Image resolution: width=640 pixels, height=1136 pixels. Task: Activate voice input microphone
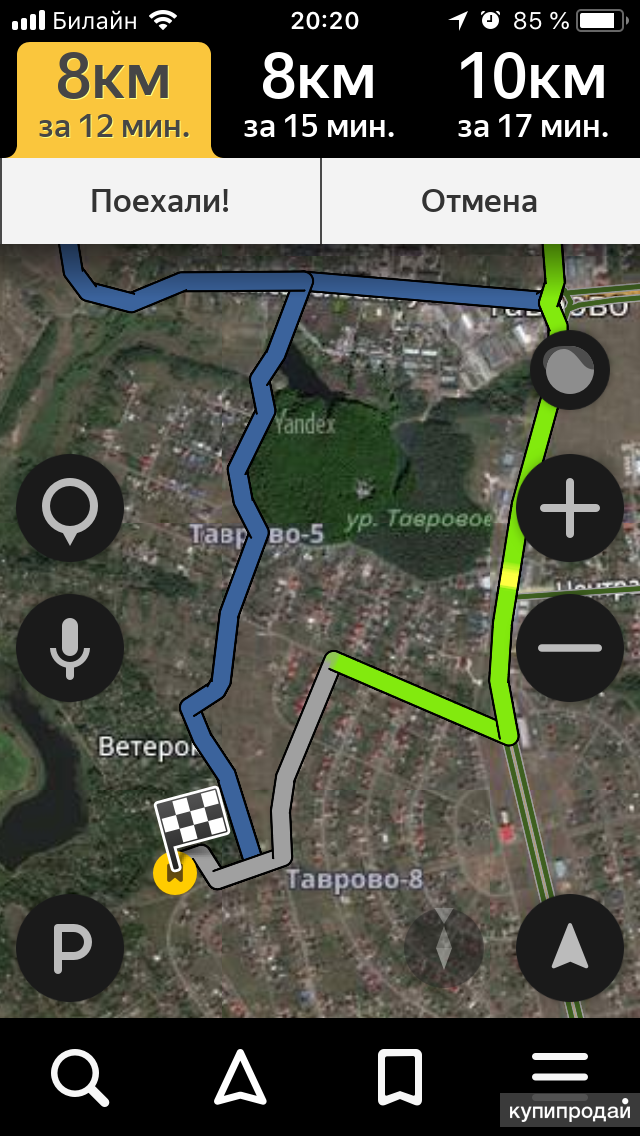point(69,646)
